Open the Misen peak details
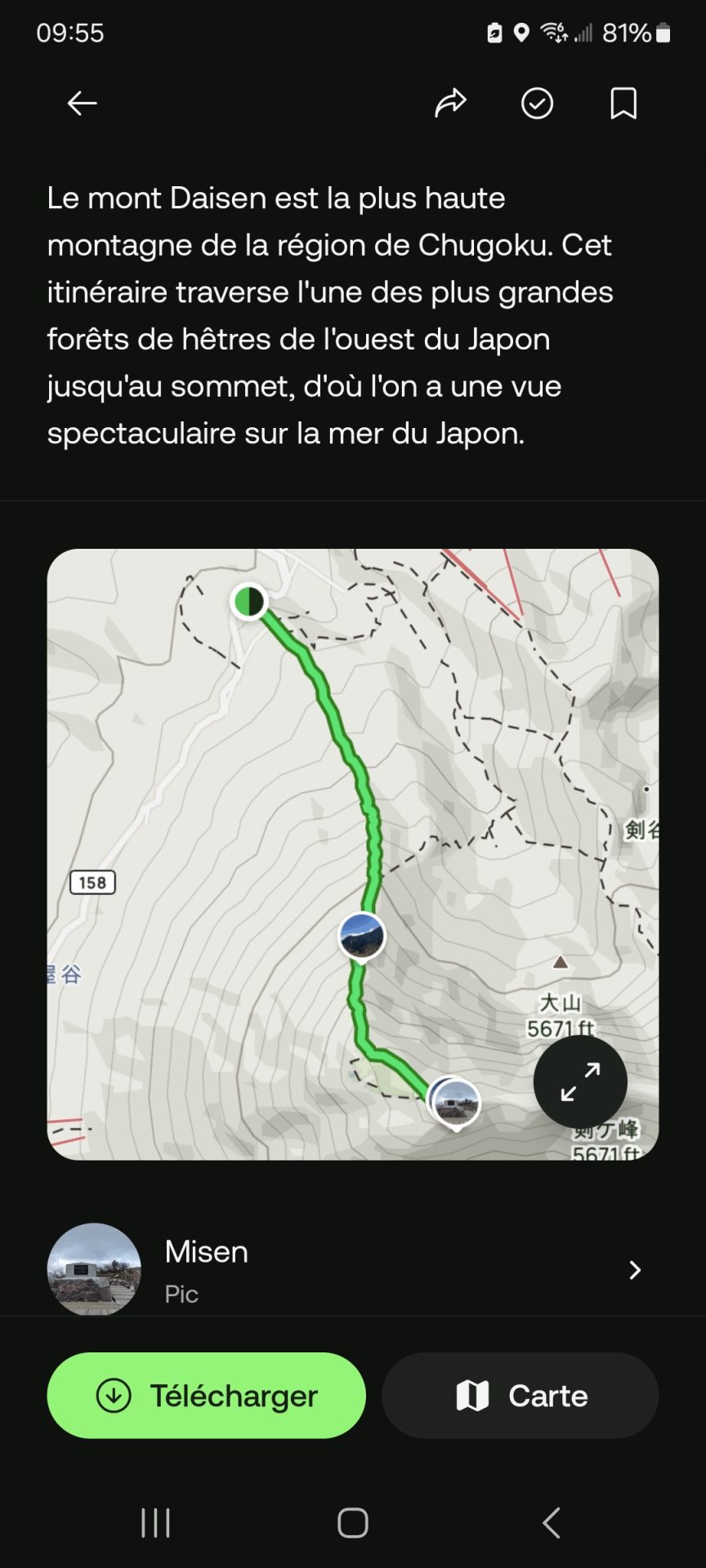The width and height of the screenshot is (706, 1568). coord(353,1269)
